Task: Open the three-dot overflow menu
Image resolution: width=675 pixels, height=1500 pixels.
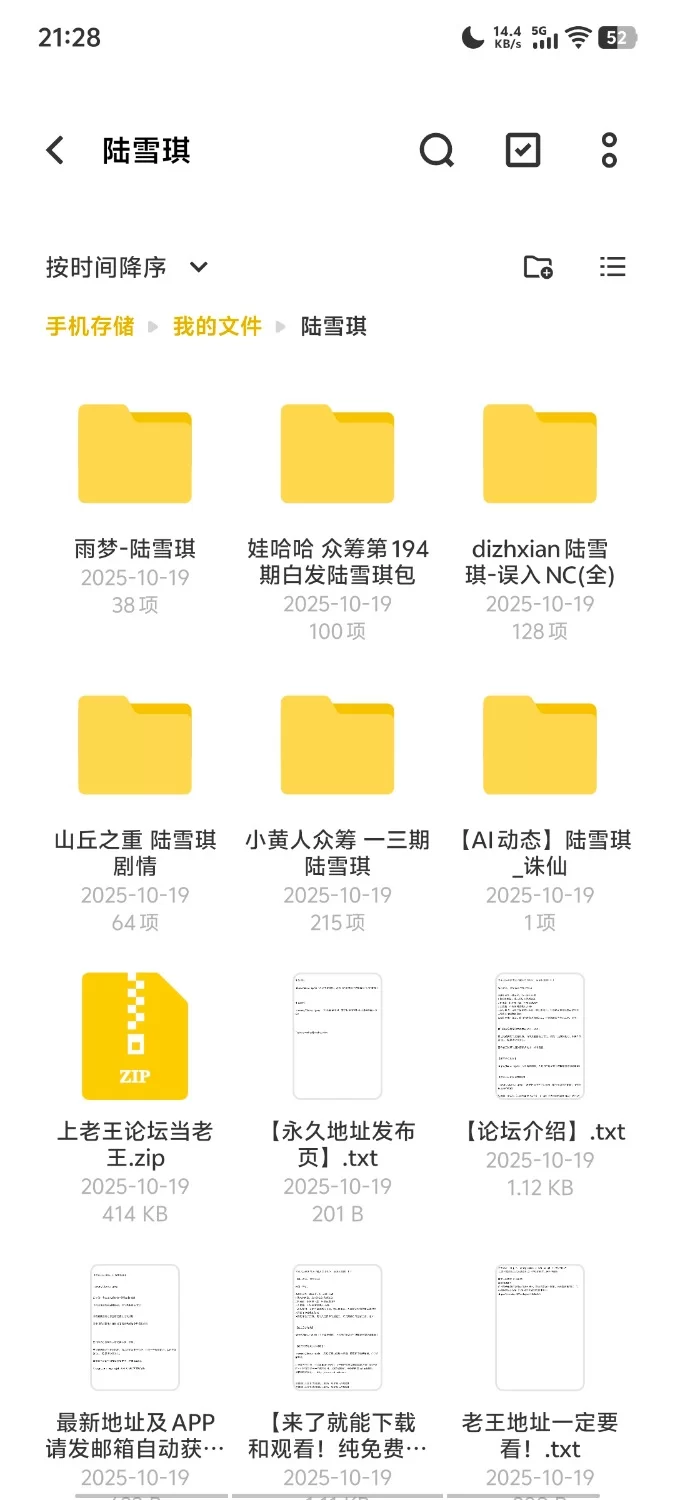Action: coord(609,151)
